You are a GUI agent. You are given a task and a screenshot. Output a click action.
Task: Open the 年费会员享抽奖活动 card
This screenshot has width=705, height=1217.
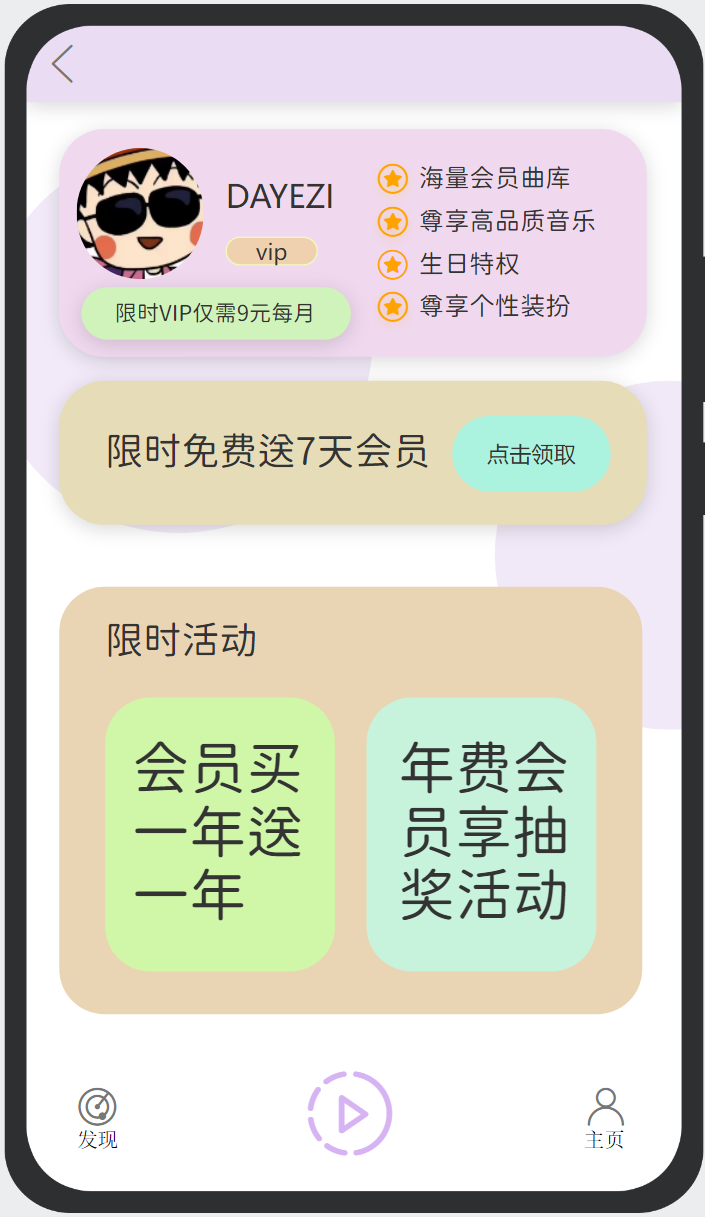(x=481, y=834)
